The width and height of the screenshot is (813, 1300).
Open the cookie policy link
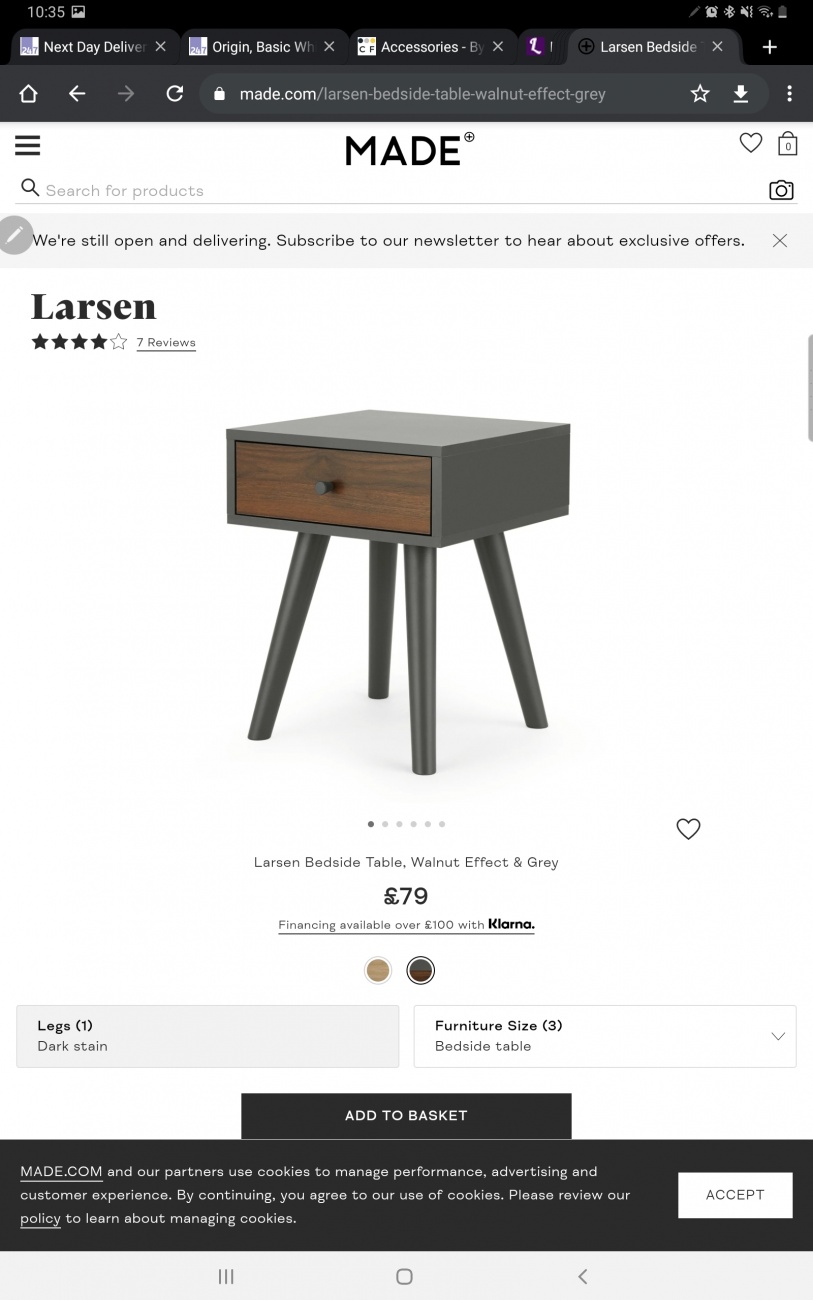tap(40, 1219)
